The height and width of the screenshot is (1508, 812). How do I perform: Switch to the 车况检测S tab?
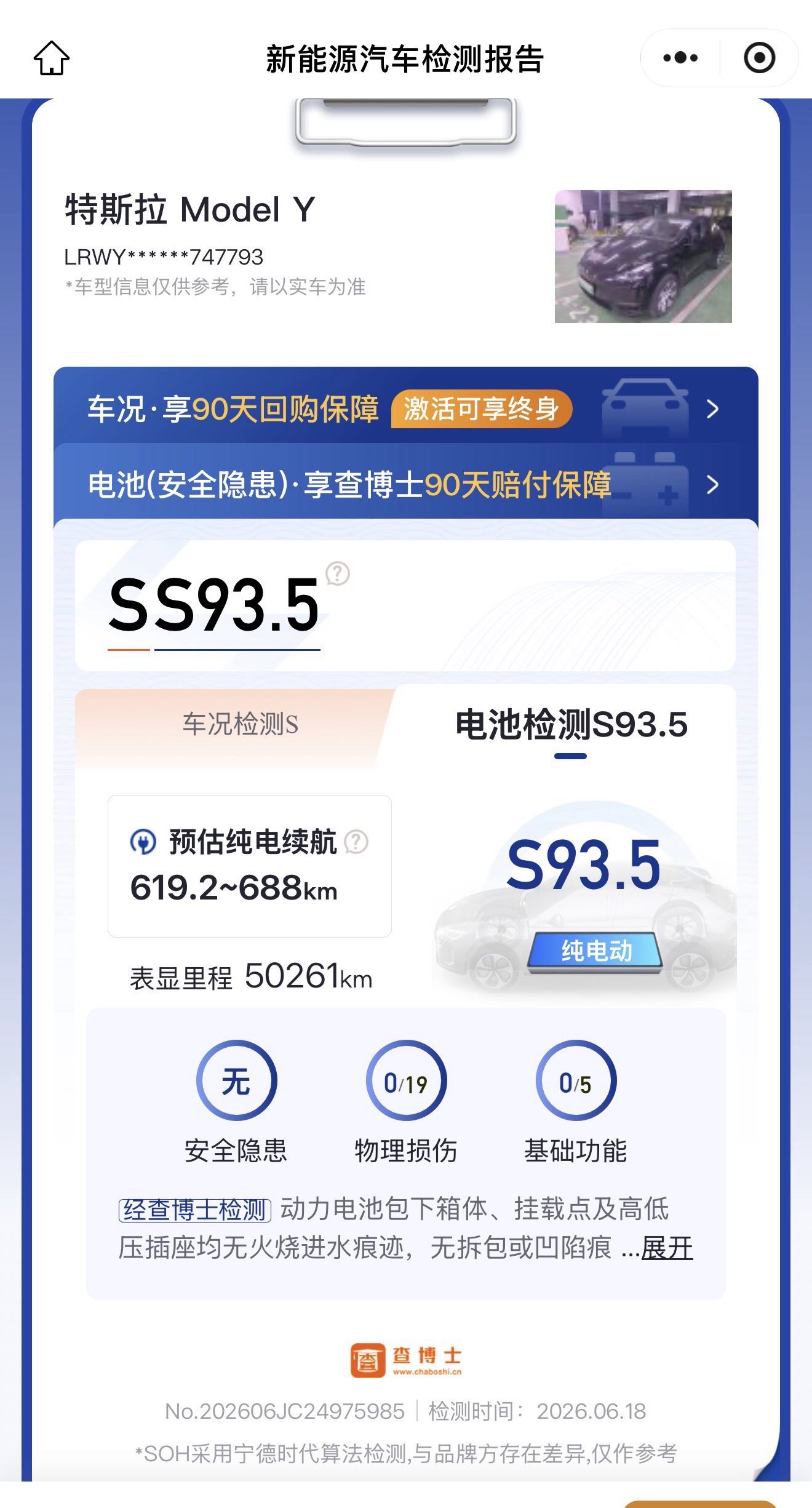[240, 724]
